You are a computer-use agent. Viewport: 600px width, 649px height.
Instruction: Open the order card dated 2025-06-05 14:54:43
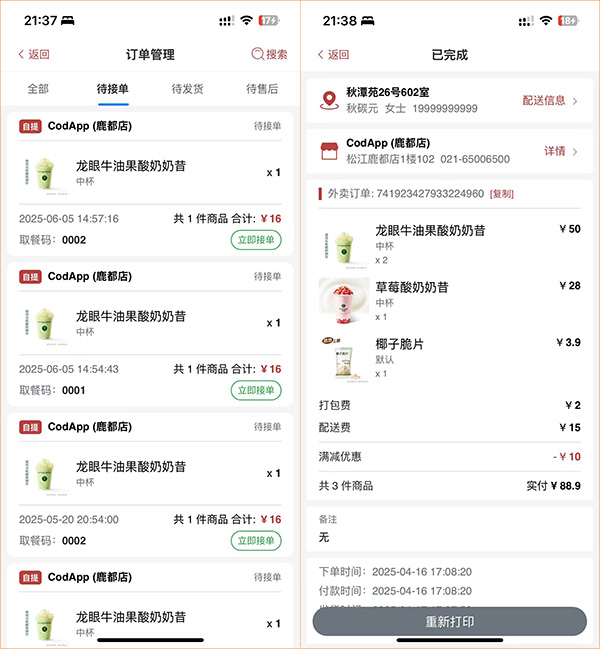pyautogui.click(x=150, y=323)
